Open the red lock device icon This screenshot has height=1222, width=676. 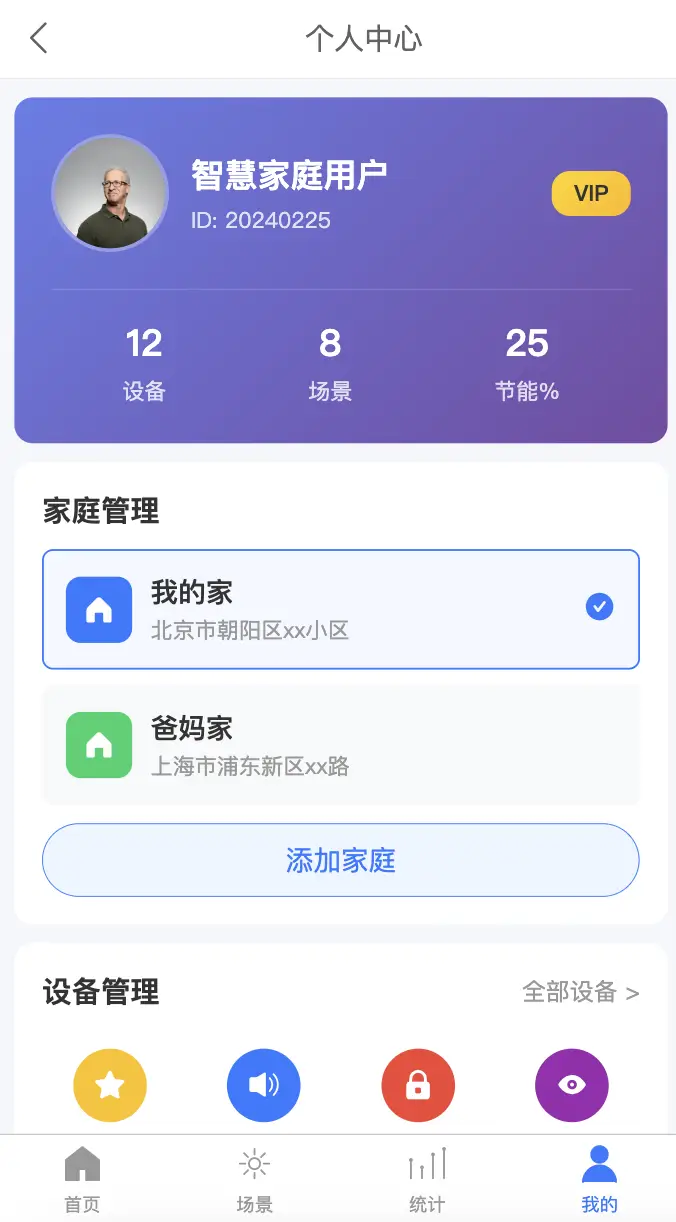pos(418,1085)
